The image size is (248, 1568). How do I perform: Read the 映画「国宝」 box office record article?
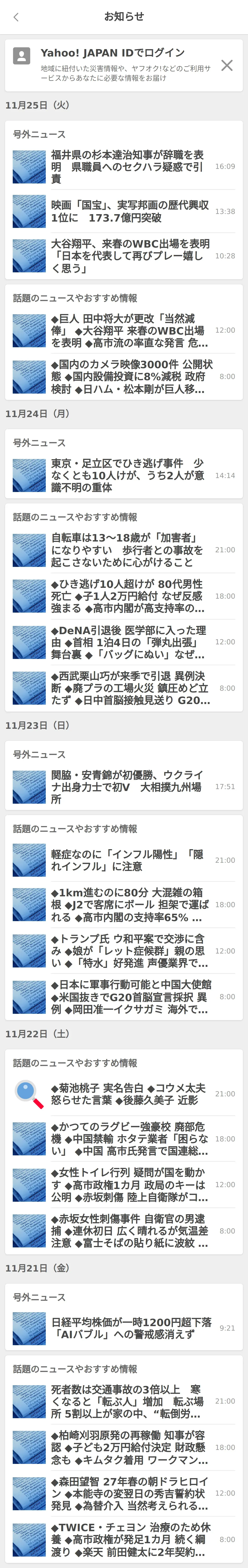129,211
